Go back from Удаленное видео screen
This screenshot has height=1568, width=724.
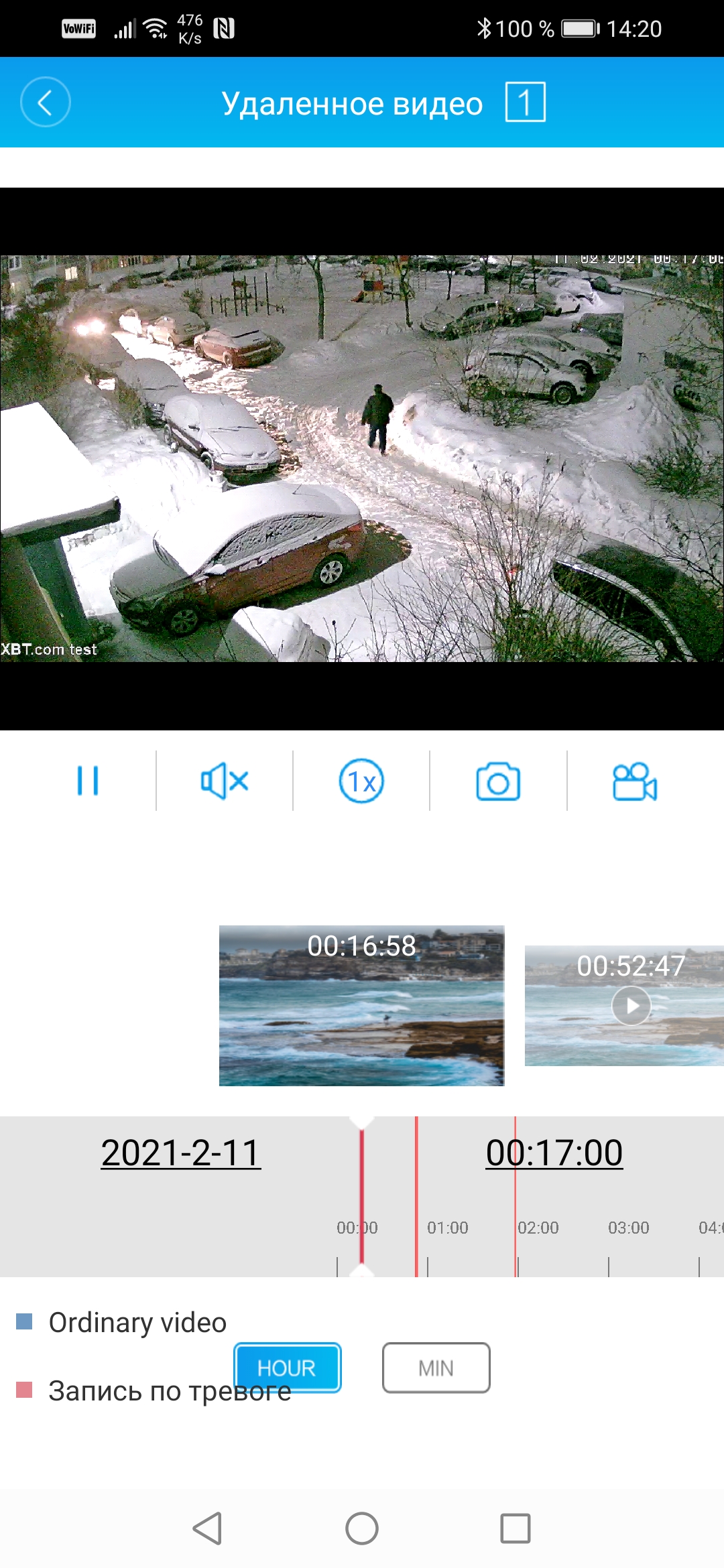45,103
